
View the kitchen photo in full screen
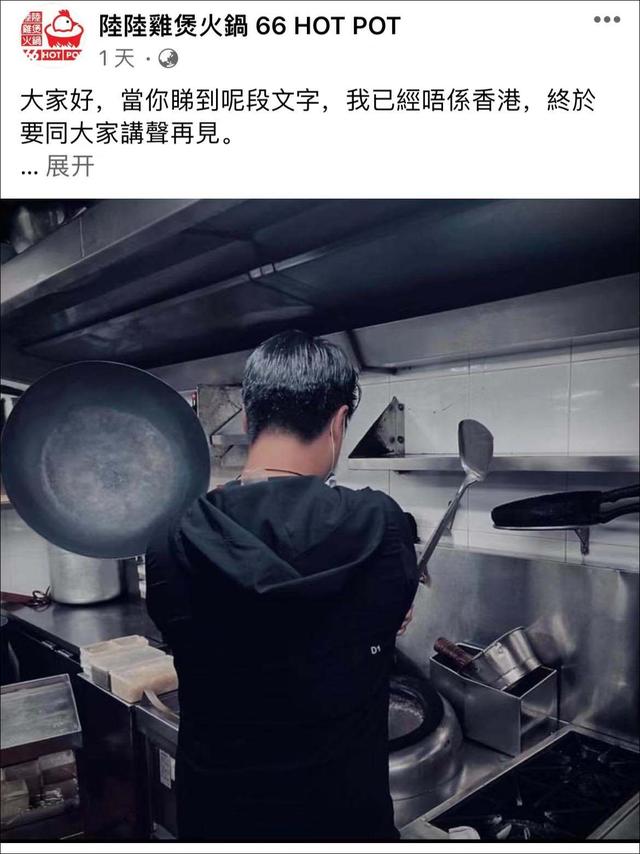tap(320, 520)
